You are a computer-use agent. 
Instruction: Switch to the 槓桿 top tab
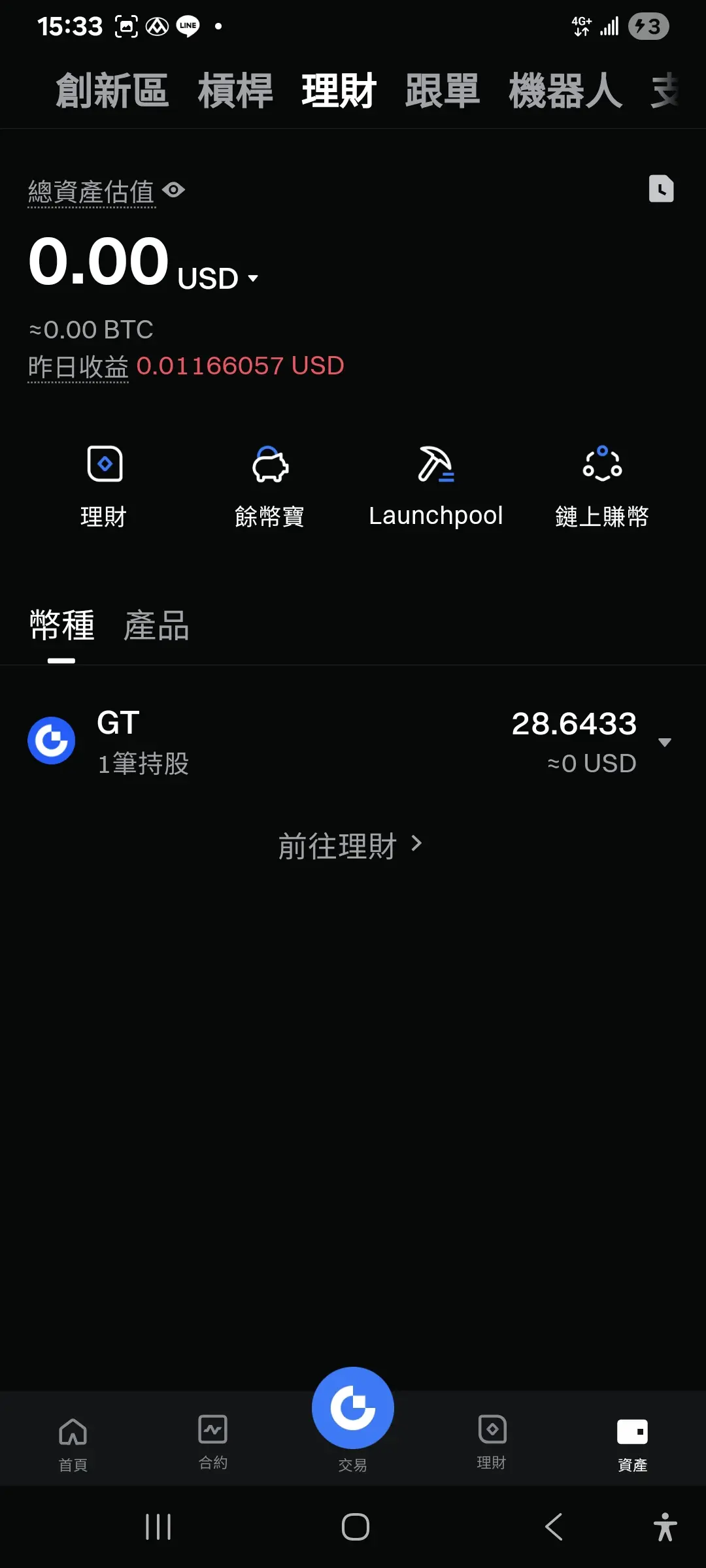pos(235,90)
